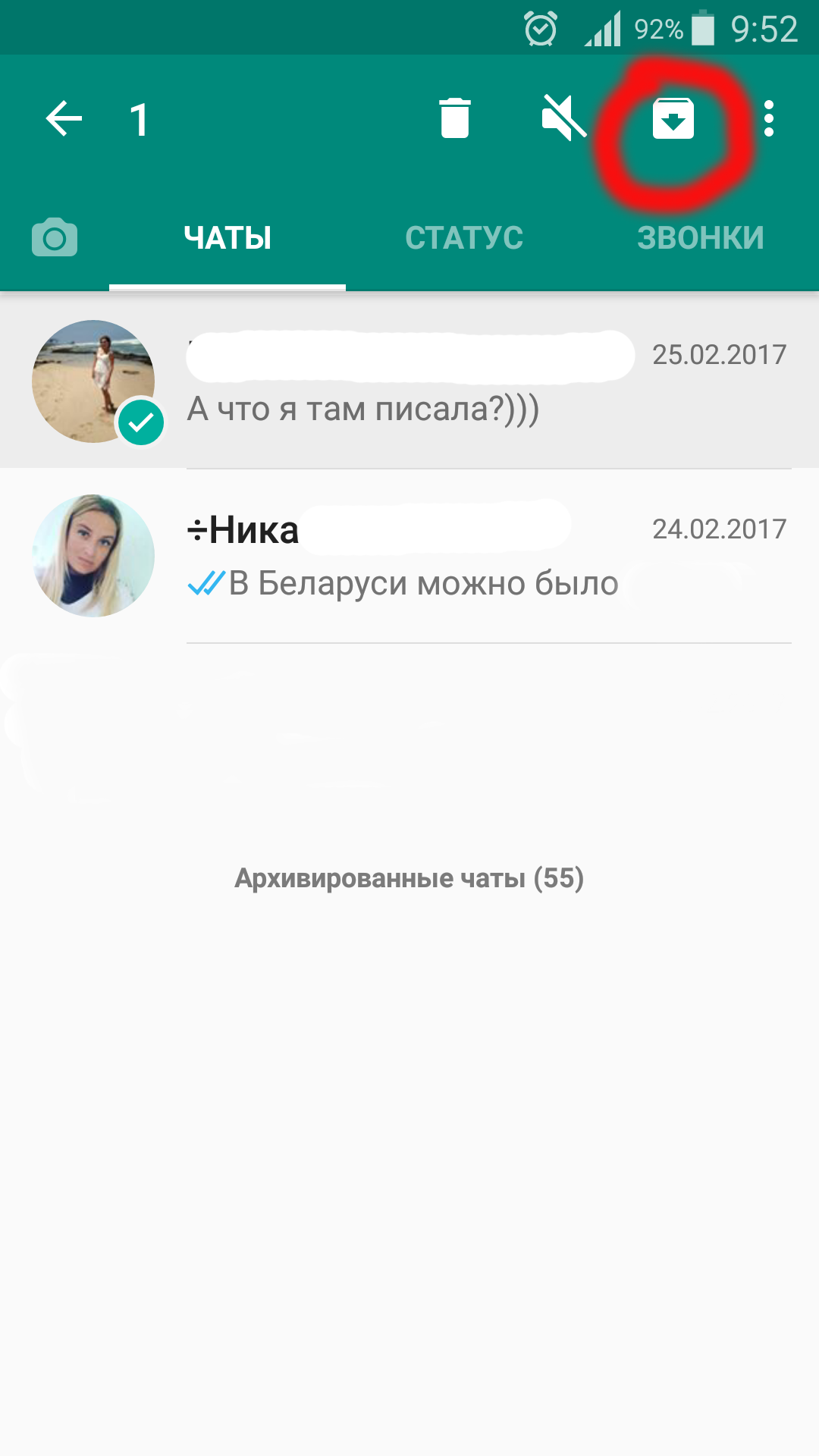The image size is (819, 1456).
Task: Open the camera tab
Action: [x=55, y=237]
